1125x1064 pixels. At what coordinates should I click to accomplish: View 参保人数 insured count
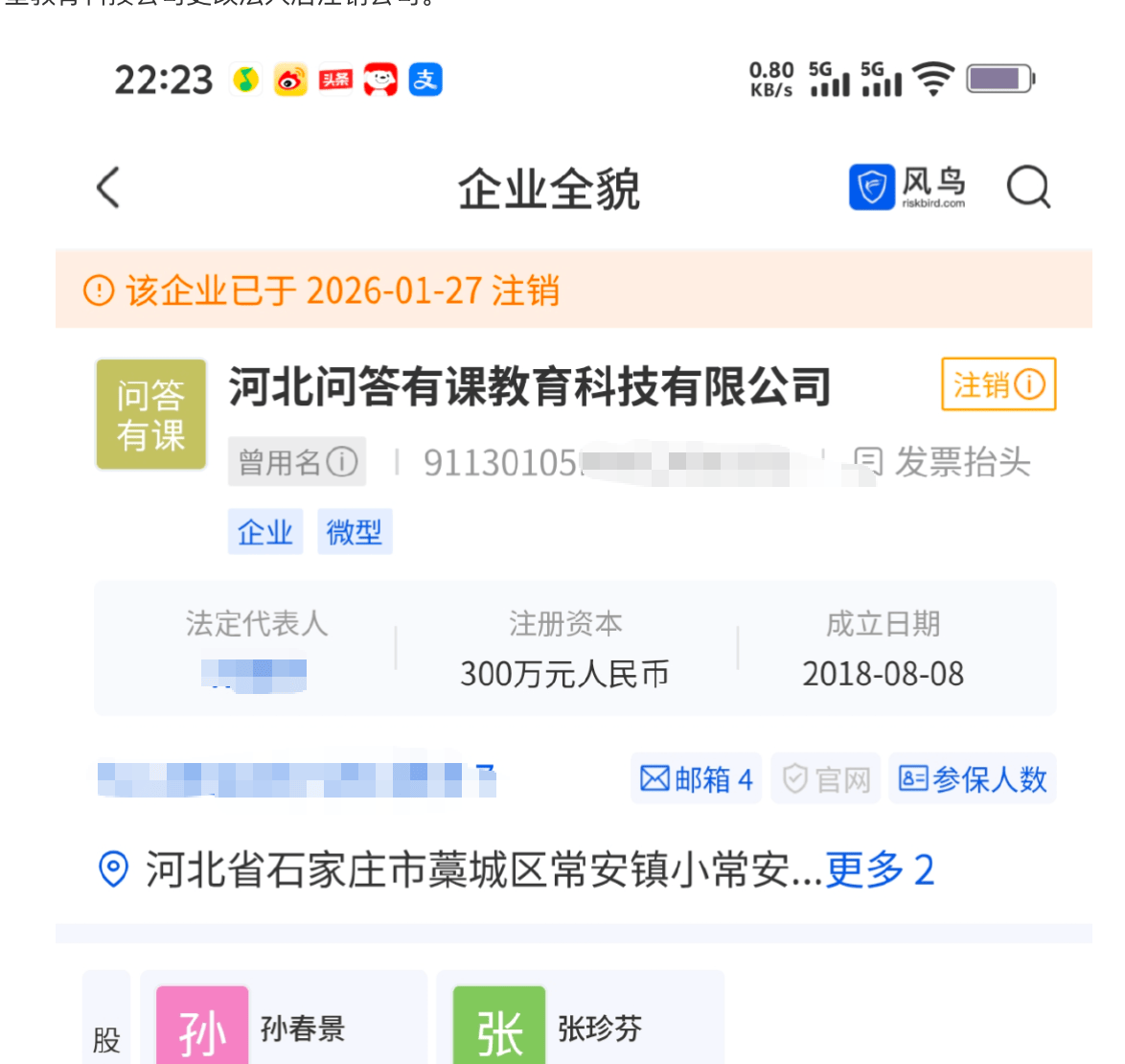(x=972, y=779)
